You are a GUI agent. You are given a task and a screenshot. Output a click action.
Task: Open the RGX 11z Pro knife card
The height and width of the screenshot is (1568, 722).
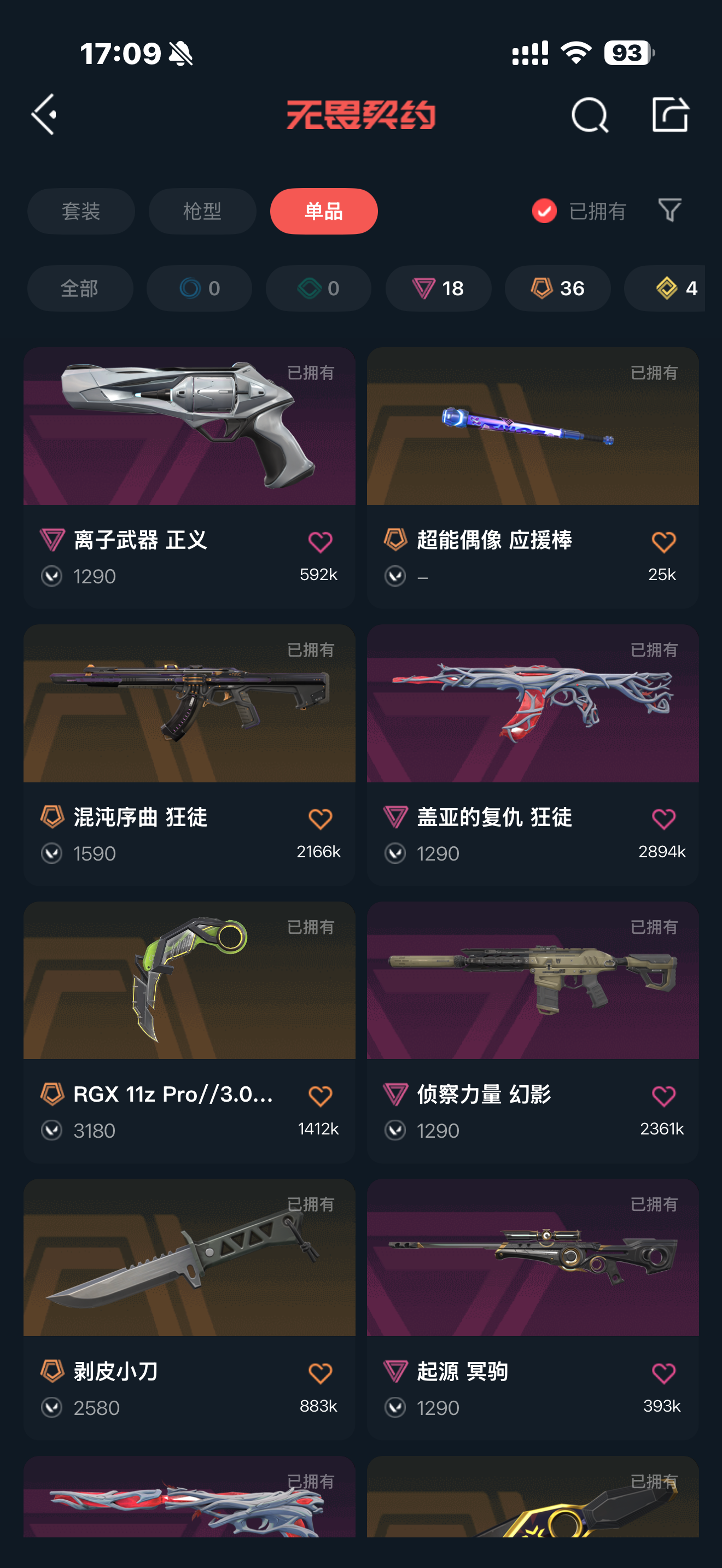189,1032
